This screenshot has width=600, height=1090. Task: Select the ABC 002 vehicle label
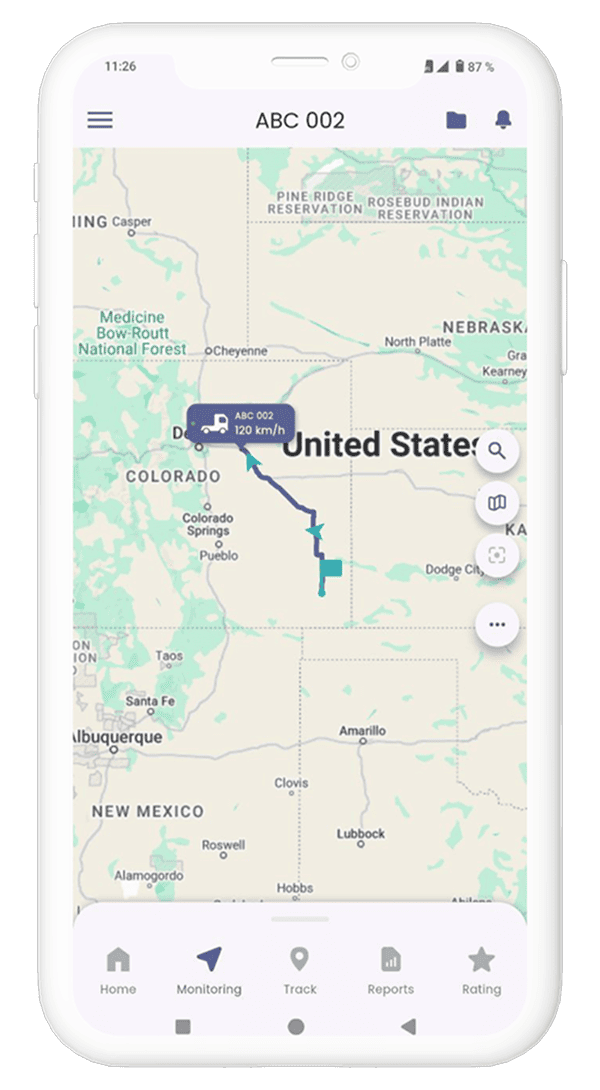coord(241,423)
